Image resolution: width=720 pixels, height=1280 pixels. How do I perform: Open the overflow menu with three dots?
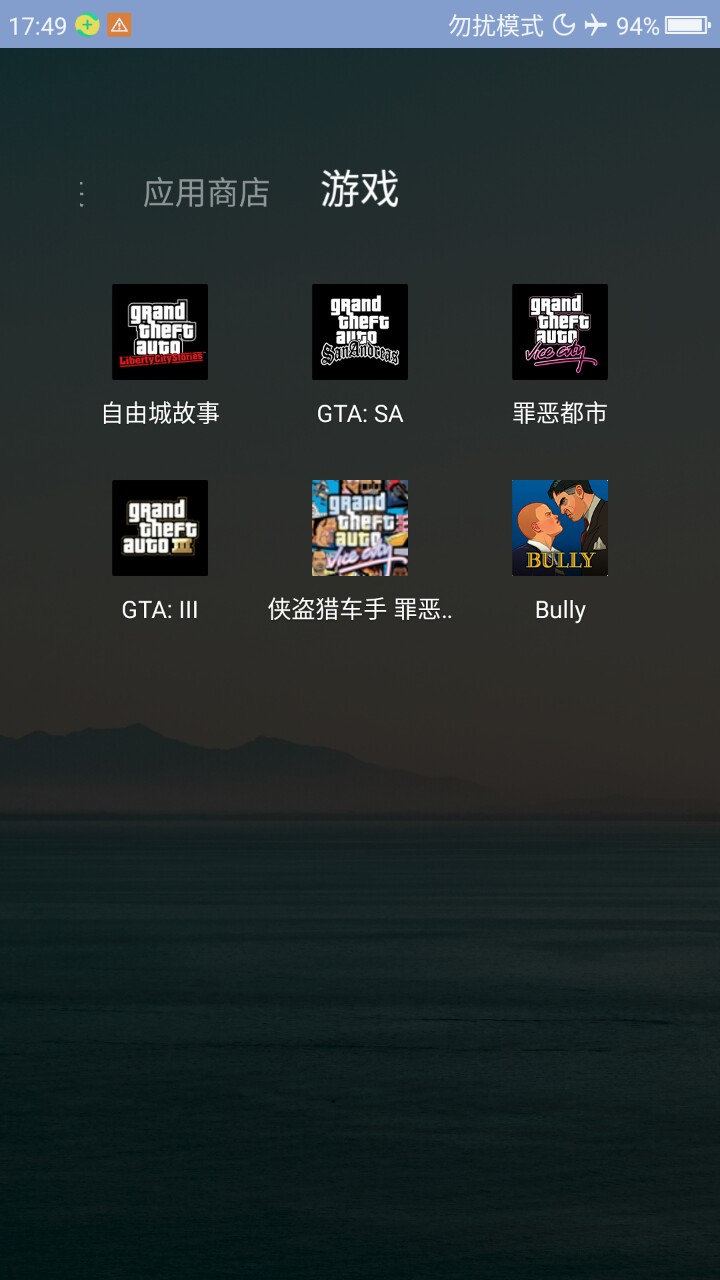[x=81, y=194]
